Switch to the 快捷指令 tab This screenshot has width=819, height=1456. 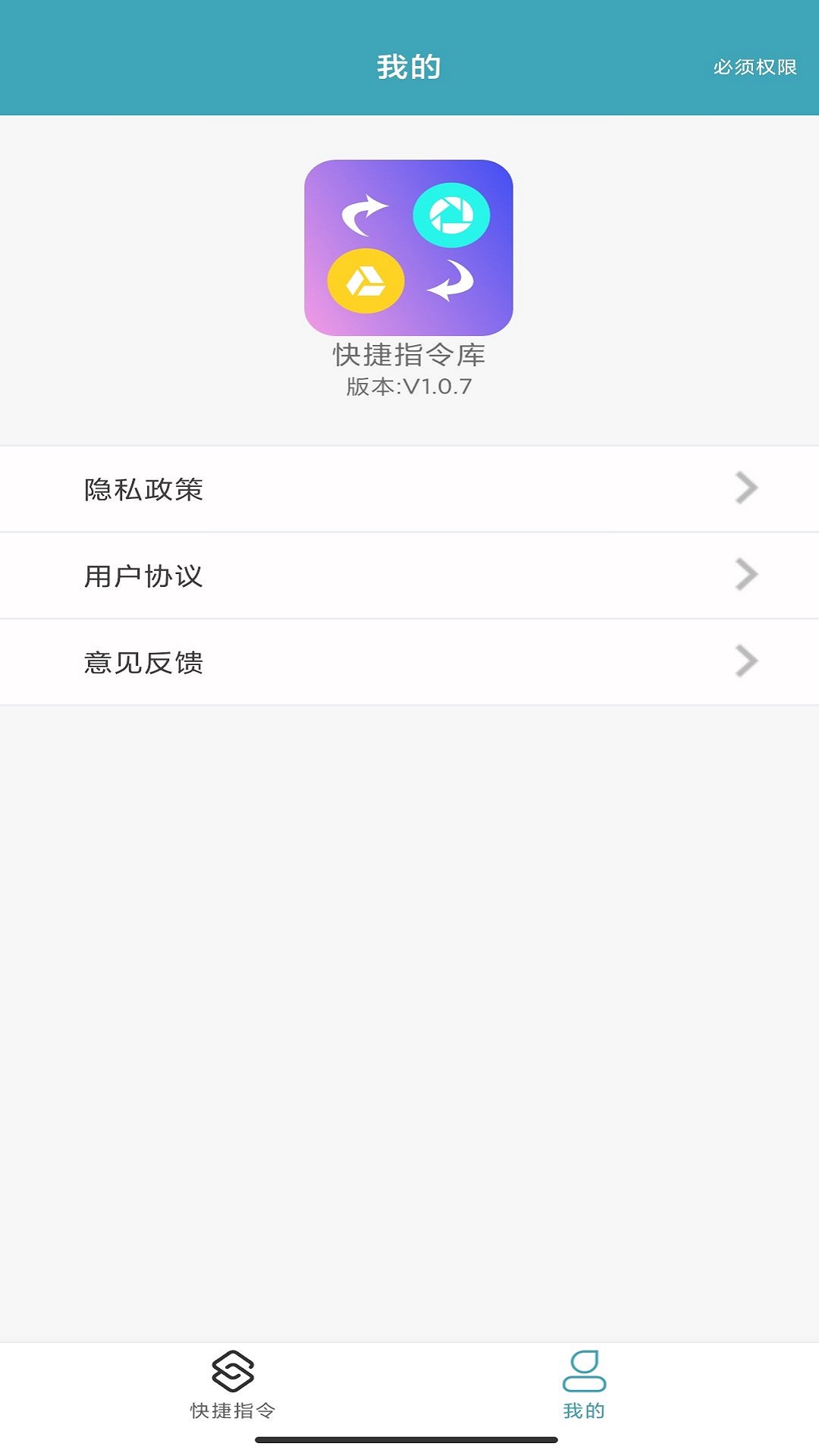point(232,1385)
